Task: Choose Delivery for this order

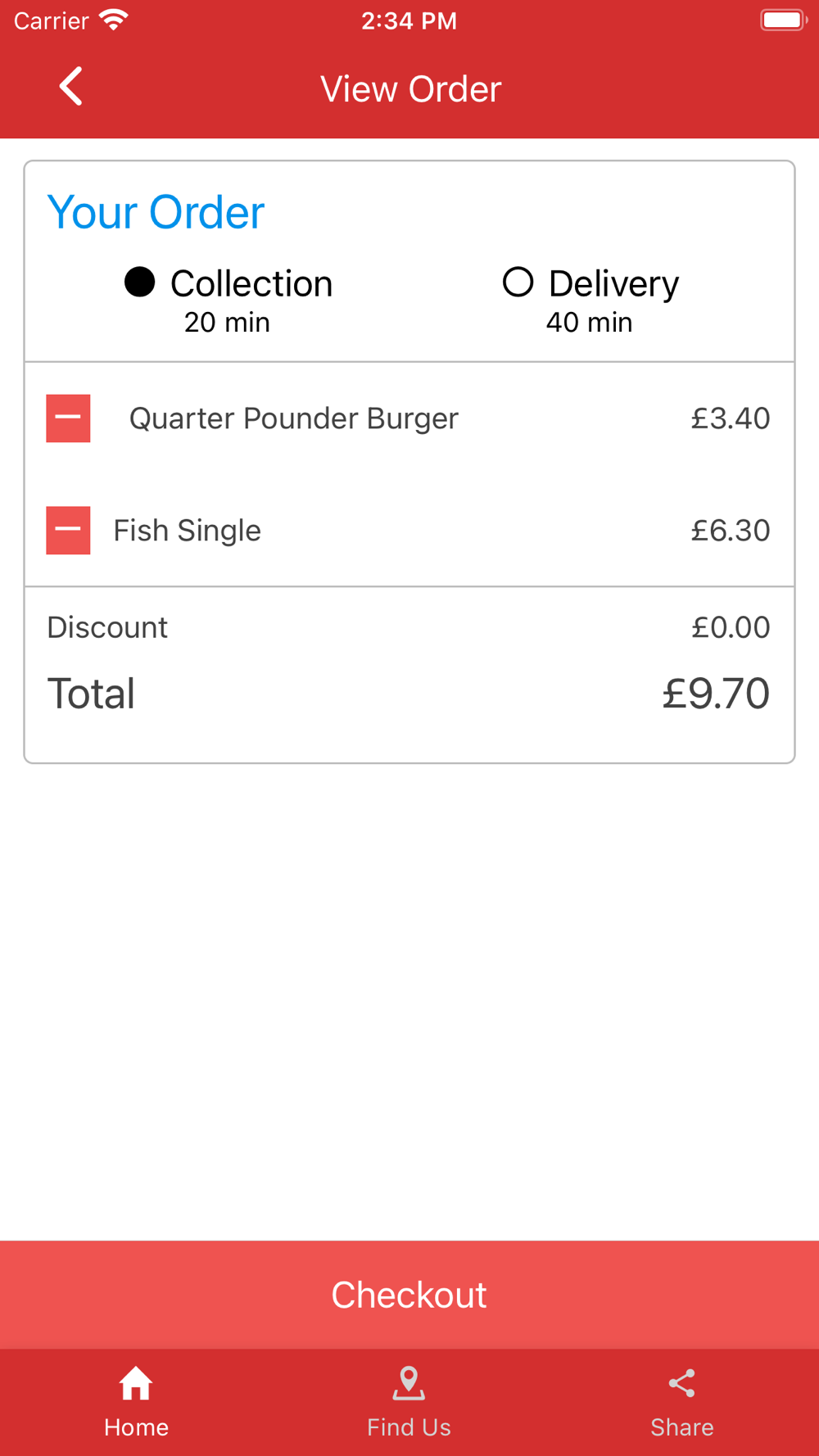Action: click(518, 283)
